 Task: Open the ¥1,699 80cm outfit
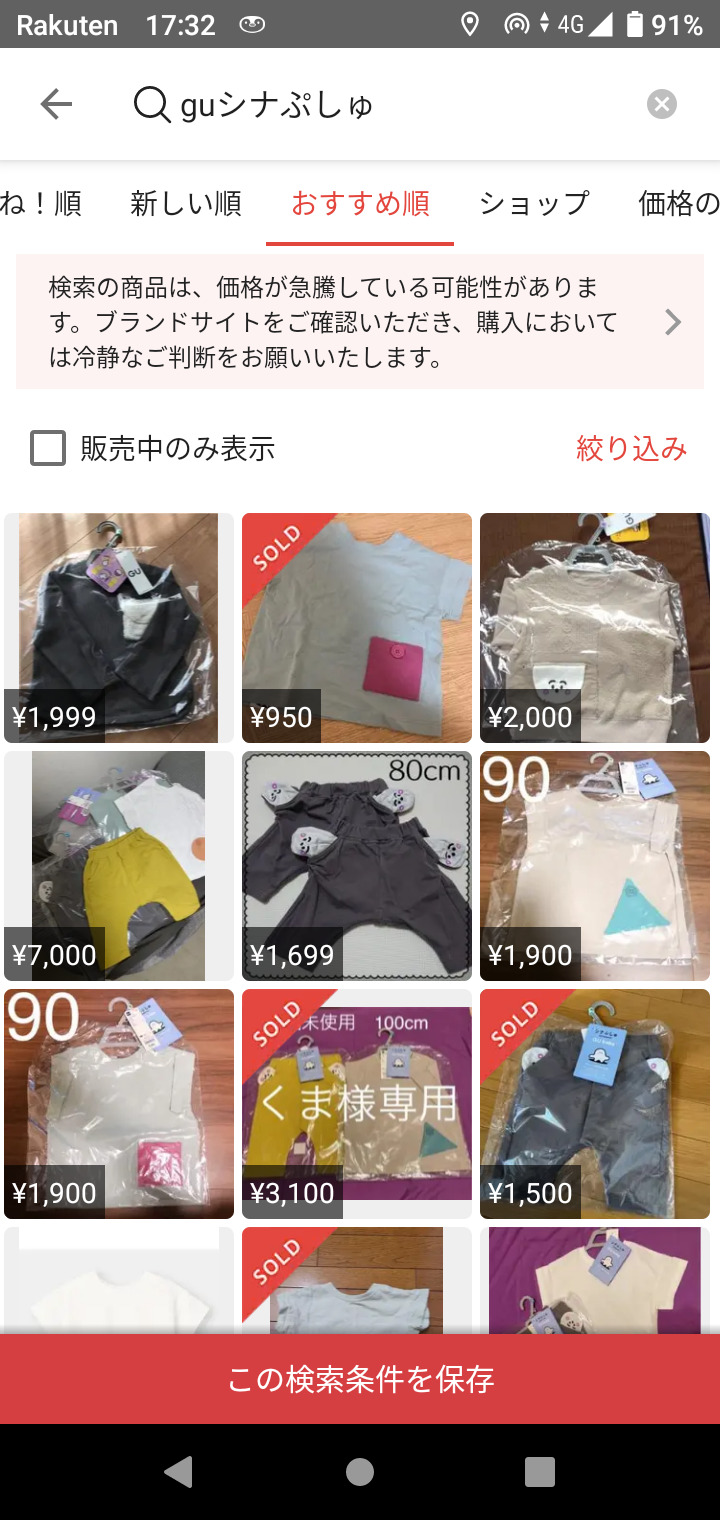pyautogui.click(x=357, y=866)
